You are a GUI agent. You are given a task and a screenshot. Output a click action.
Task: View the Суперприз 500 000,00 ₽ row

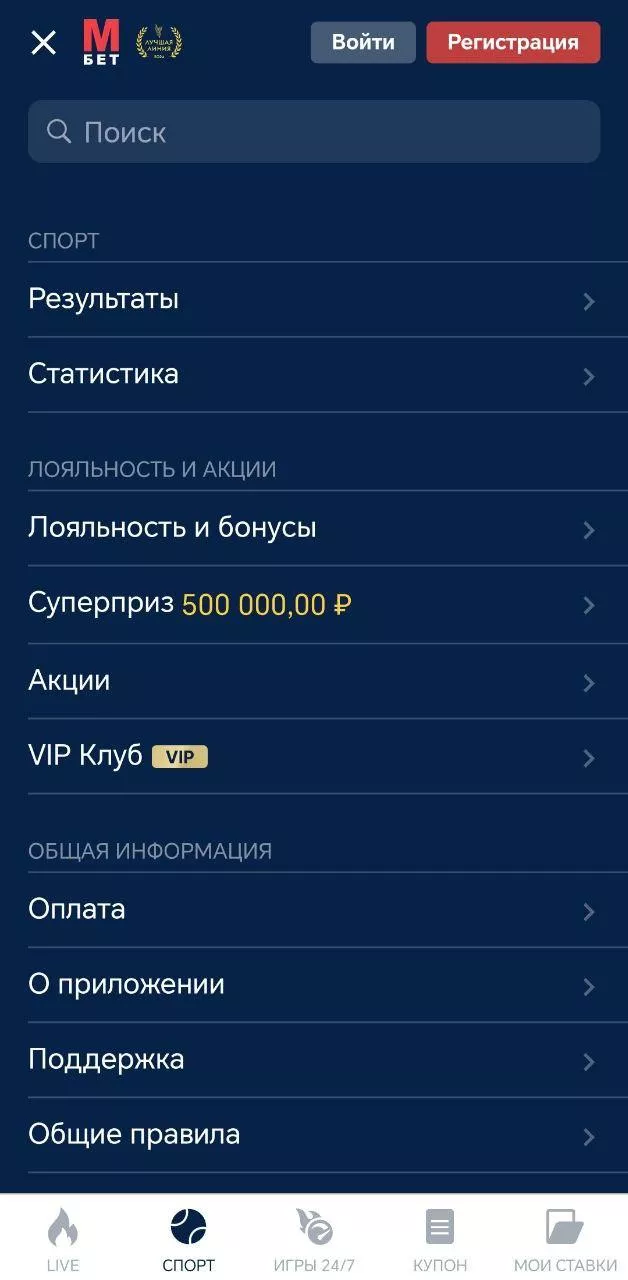pos(314,604)
